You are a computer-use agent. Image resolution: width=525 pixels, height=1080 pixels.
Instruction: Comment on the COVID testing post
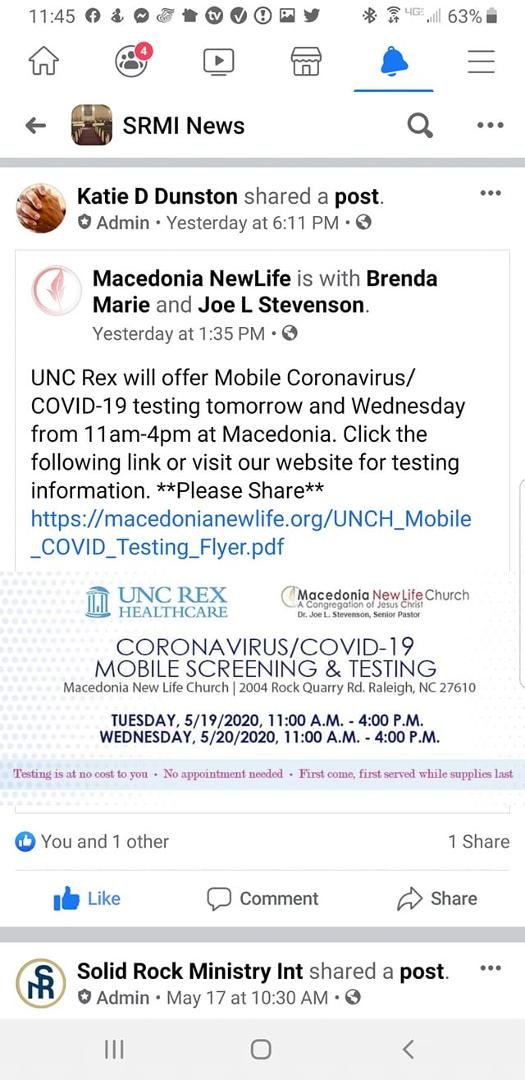tap(262, 899)
